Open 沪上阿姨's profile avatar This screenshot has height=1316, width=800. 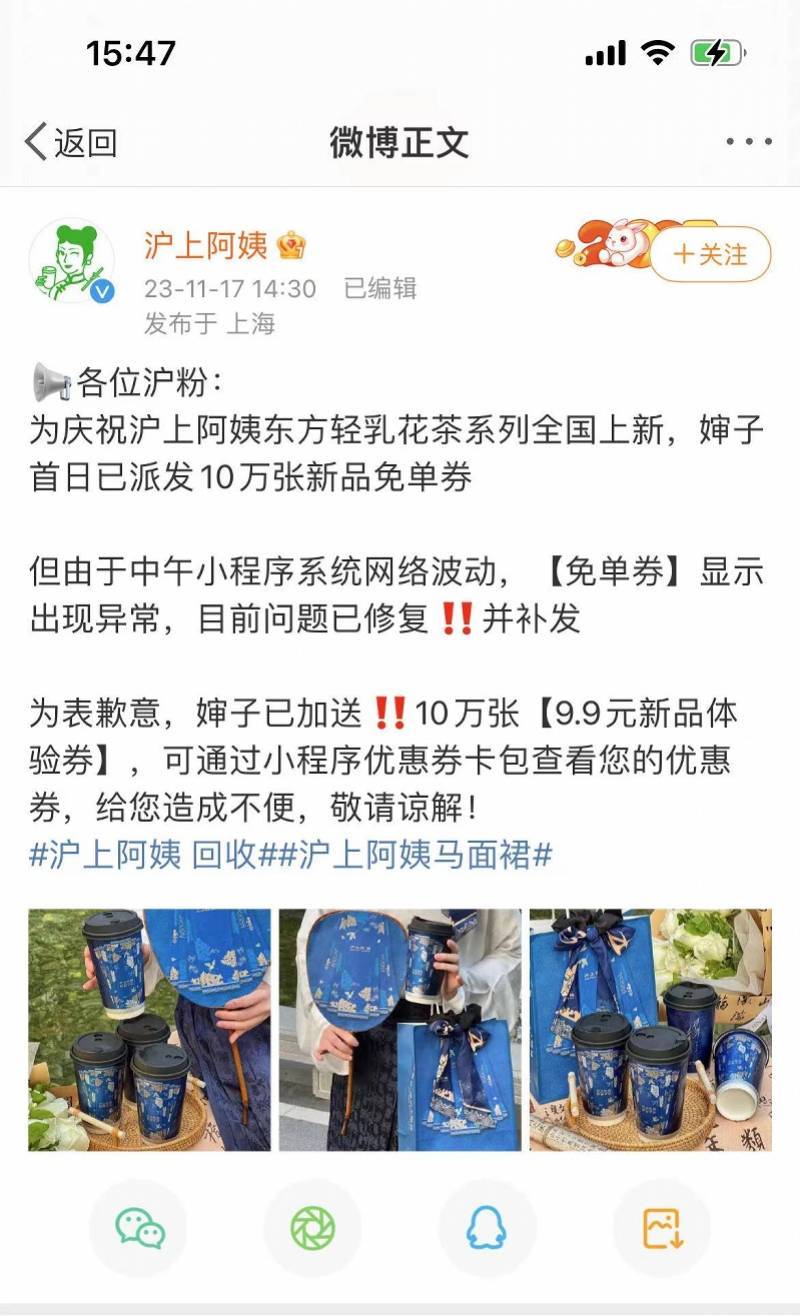[72, 262]
